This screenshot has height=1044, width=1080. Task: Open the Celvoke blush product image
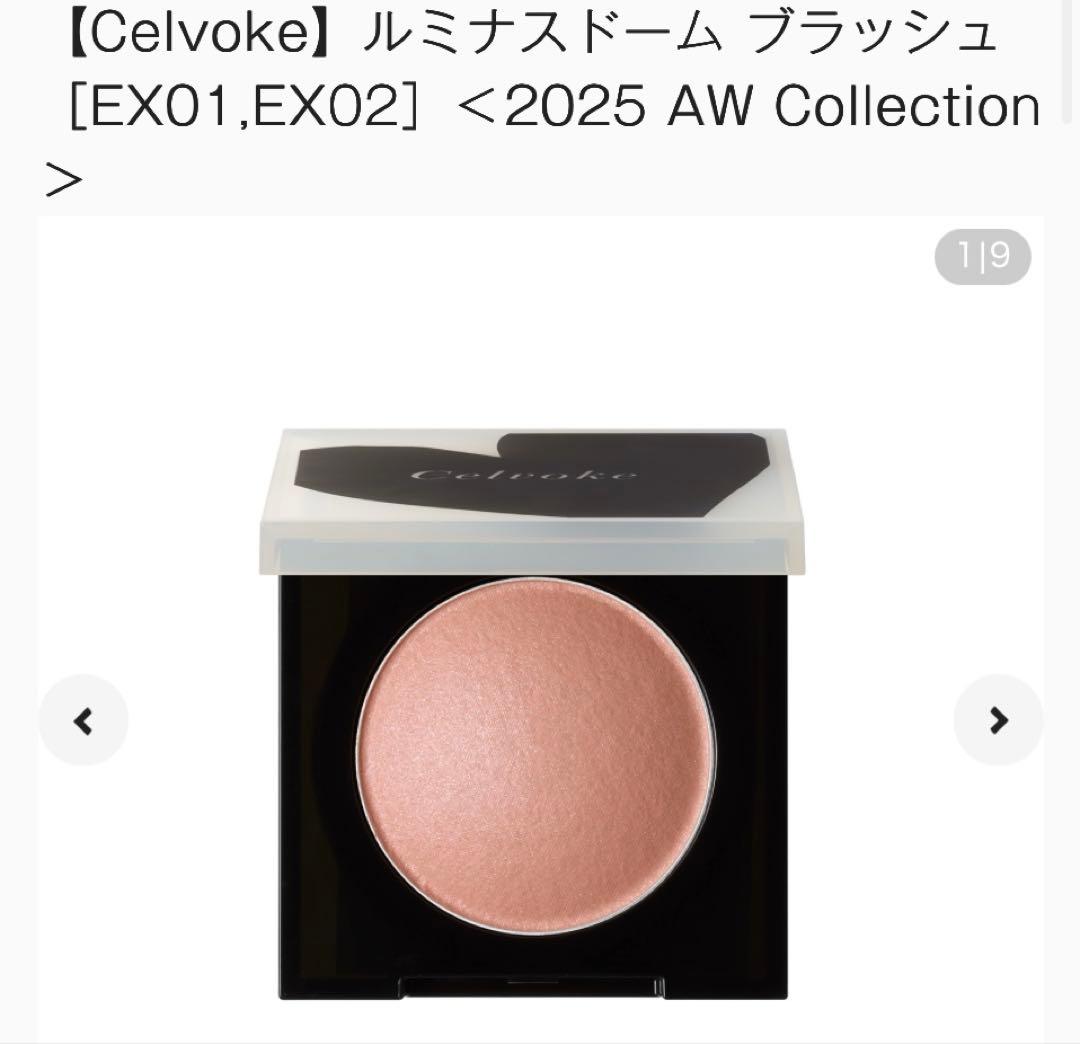532,715
